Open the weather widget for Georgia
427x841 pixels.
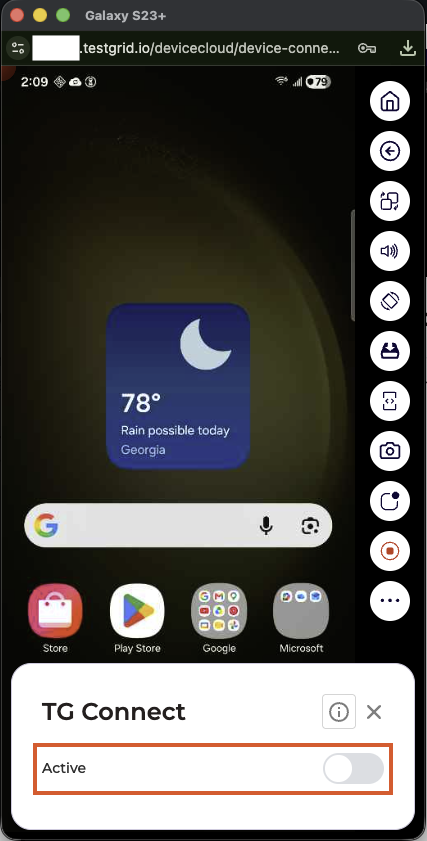click(x=178, y=386)
